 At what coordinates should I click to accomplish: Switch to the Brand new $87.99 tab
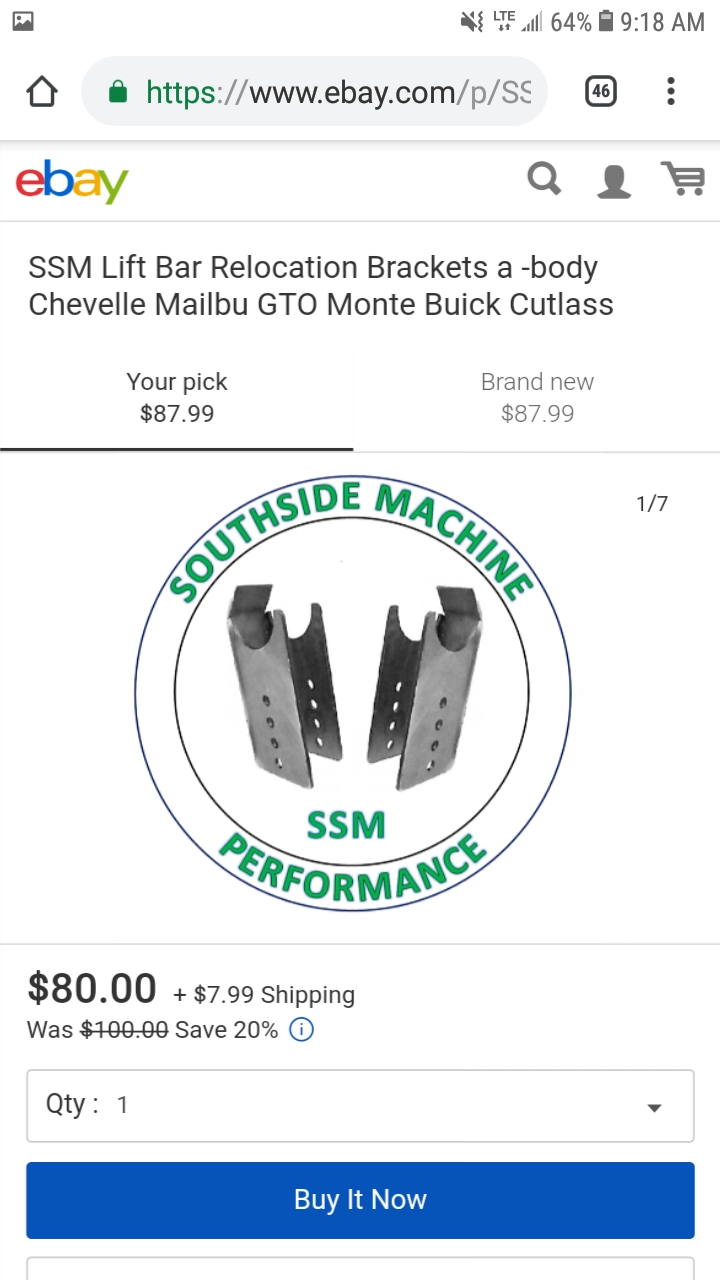pos(537,397)
